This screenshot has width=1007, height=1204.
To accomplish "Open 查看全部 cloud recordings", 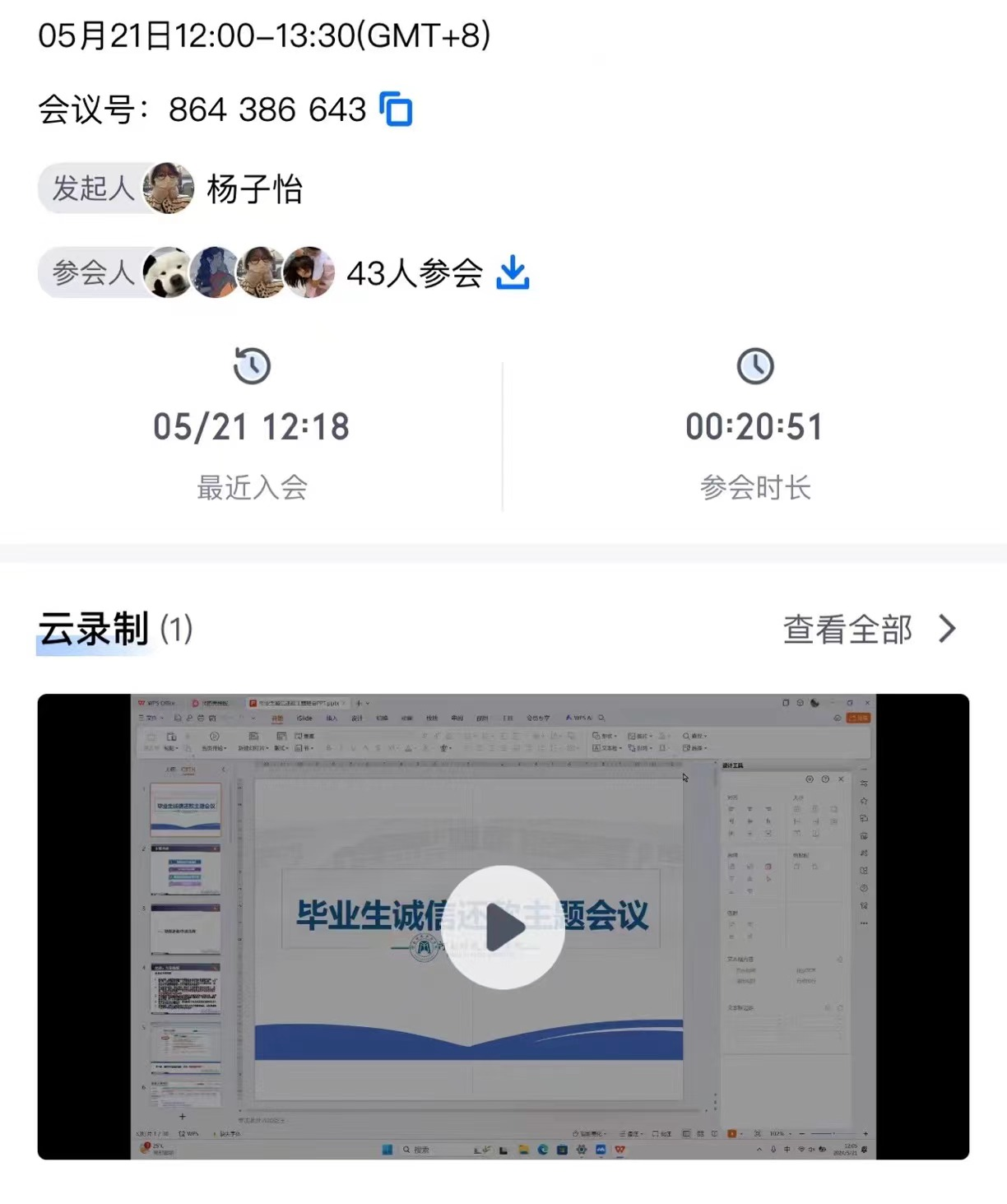I will click(868, 630).
